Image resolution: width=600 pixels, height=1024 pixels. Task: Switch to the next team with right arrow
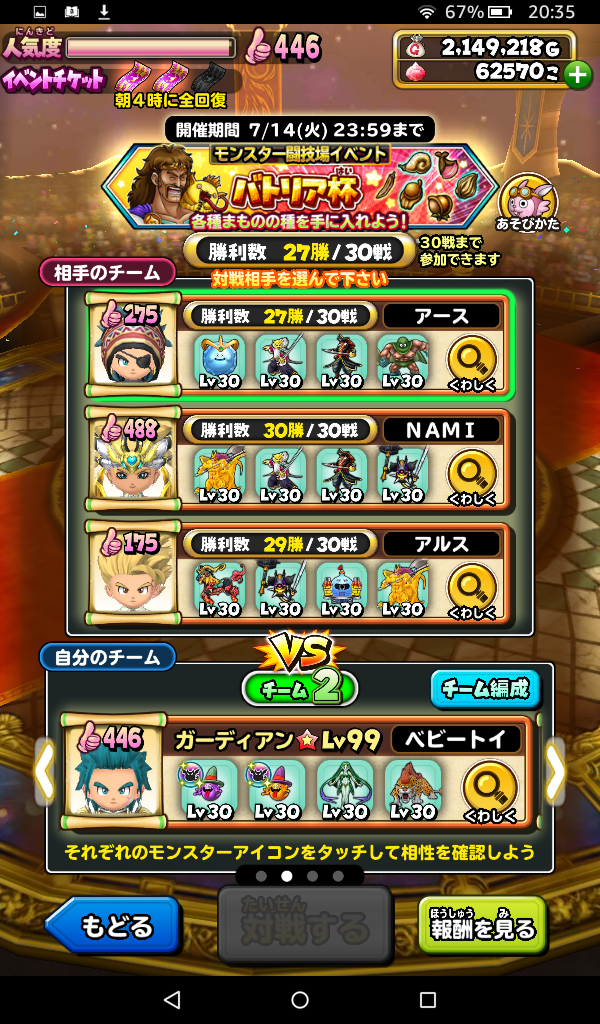(x=555, y=771)
